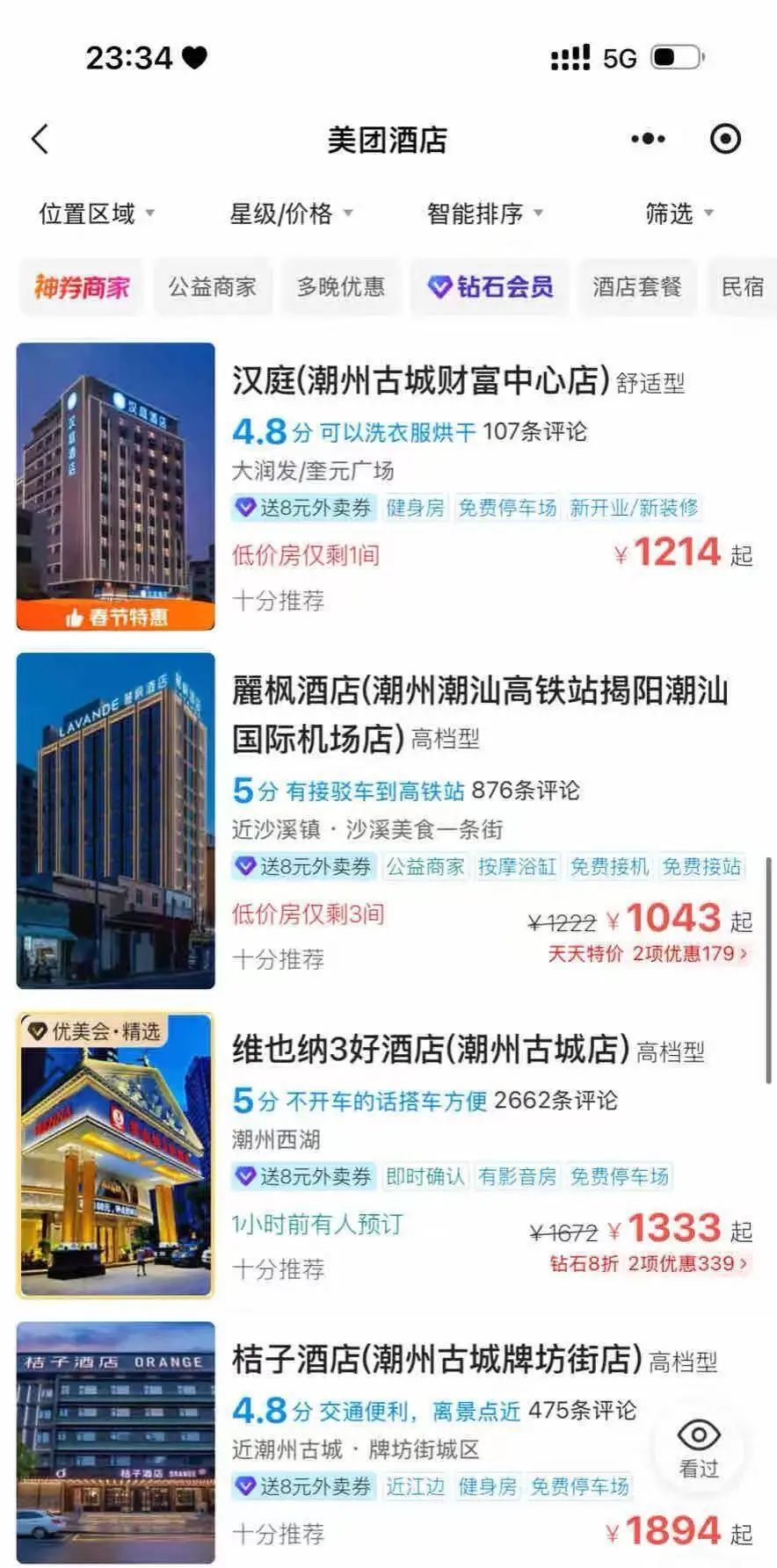Viewport: 777px width, 1568px height.
Task: Filter by 公益商家 chip
Action: click(212, 286)
